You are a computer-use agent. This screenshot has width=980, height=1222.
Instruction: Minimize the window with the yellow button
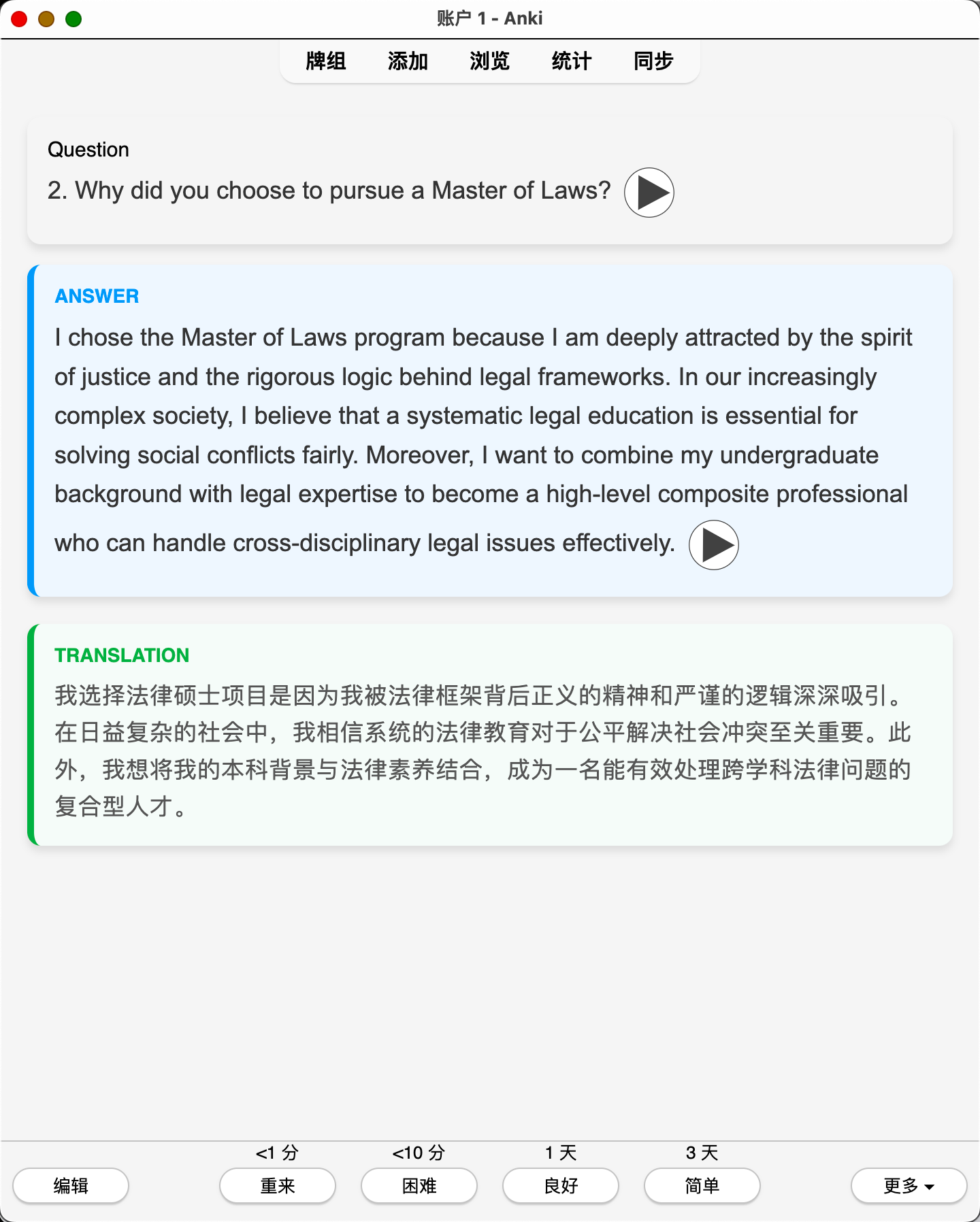click(46, 19)
